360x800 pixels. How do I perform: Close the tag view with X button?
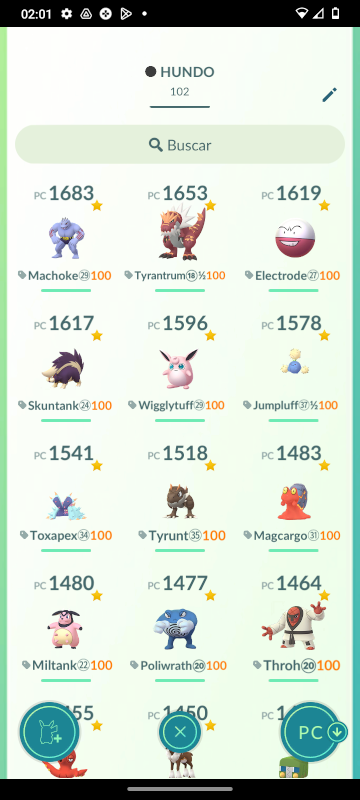179,732
